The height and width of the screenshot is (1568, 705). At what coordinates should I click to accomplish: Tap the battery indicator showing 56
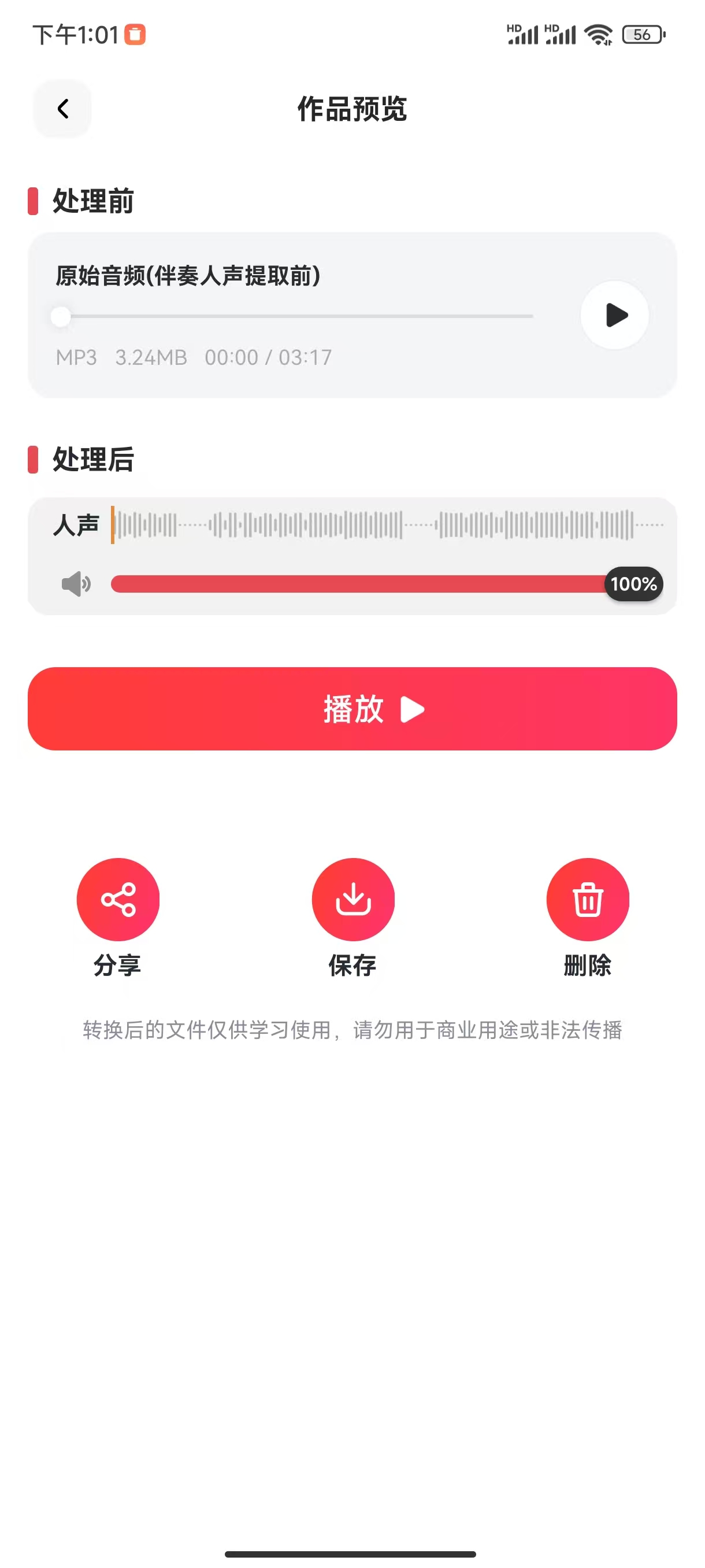click(643, 35)
